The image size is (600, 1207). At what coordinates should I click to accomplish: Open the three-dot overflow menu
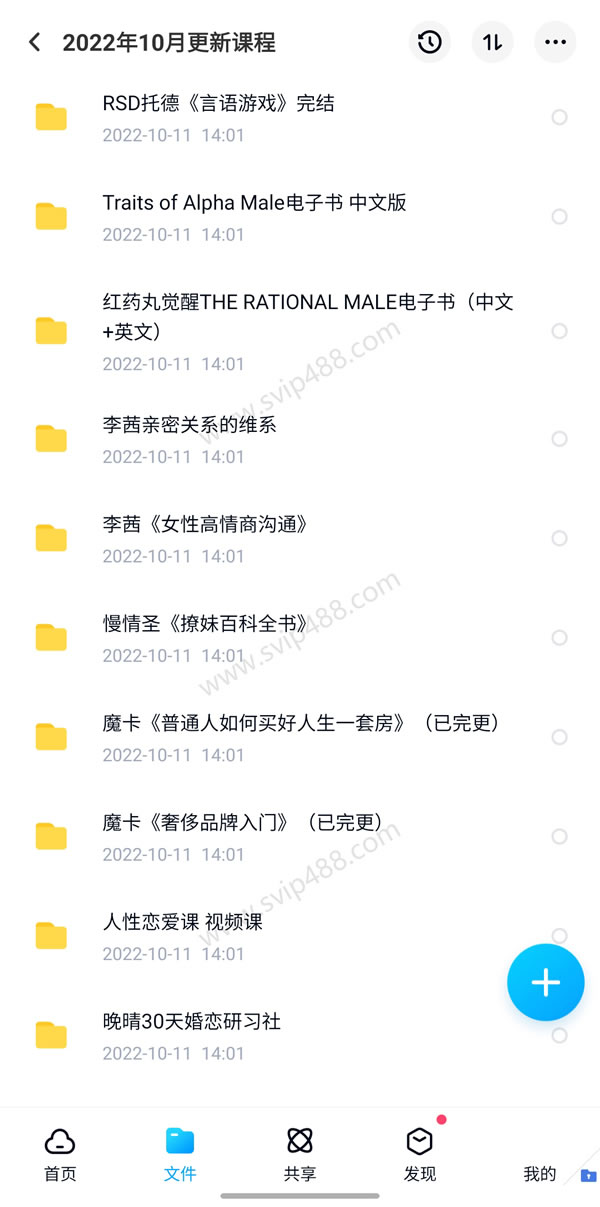pos(555,42)
